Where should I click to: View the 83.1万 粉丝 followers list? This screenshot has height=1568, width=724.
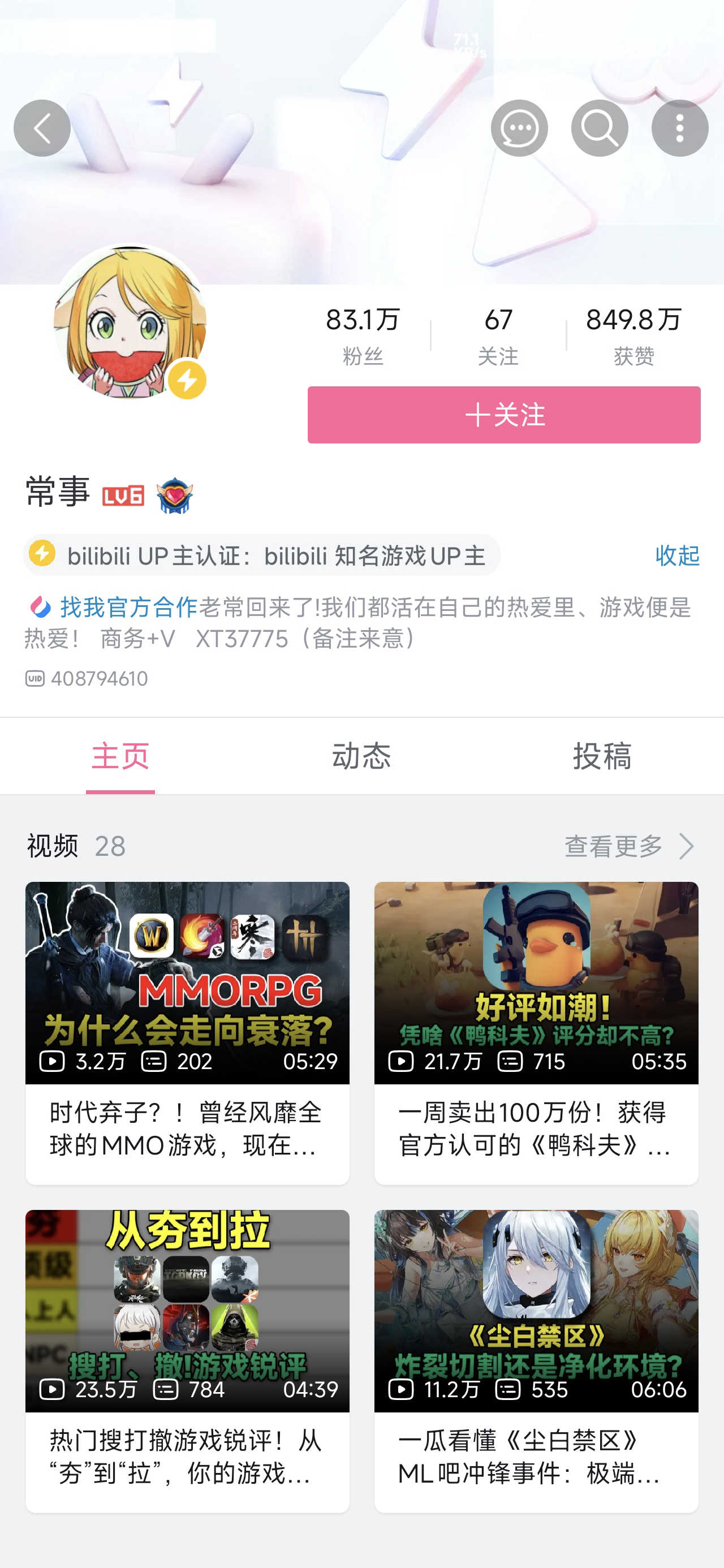363,335
